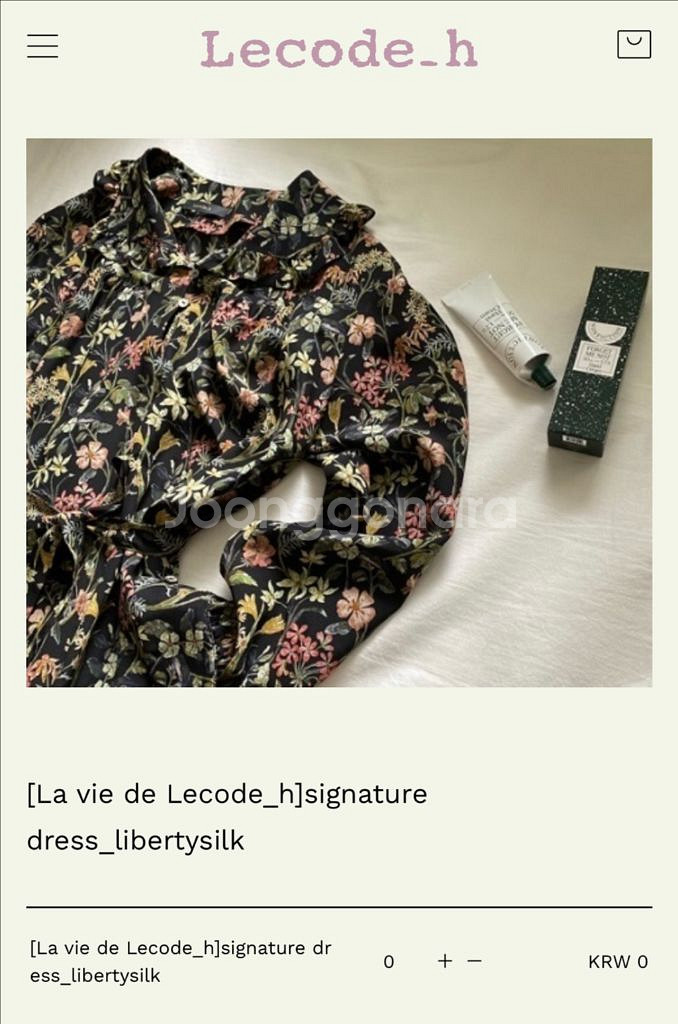Open the shopping cart

click(x=634, y=44)
